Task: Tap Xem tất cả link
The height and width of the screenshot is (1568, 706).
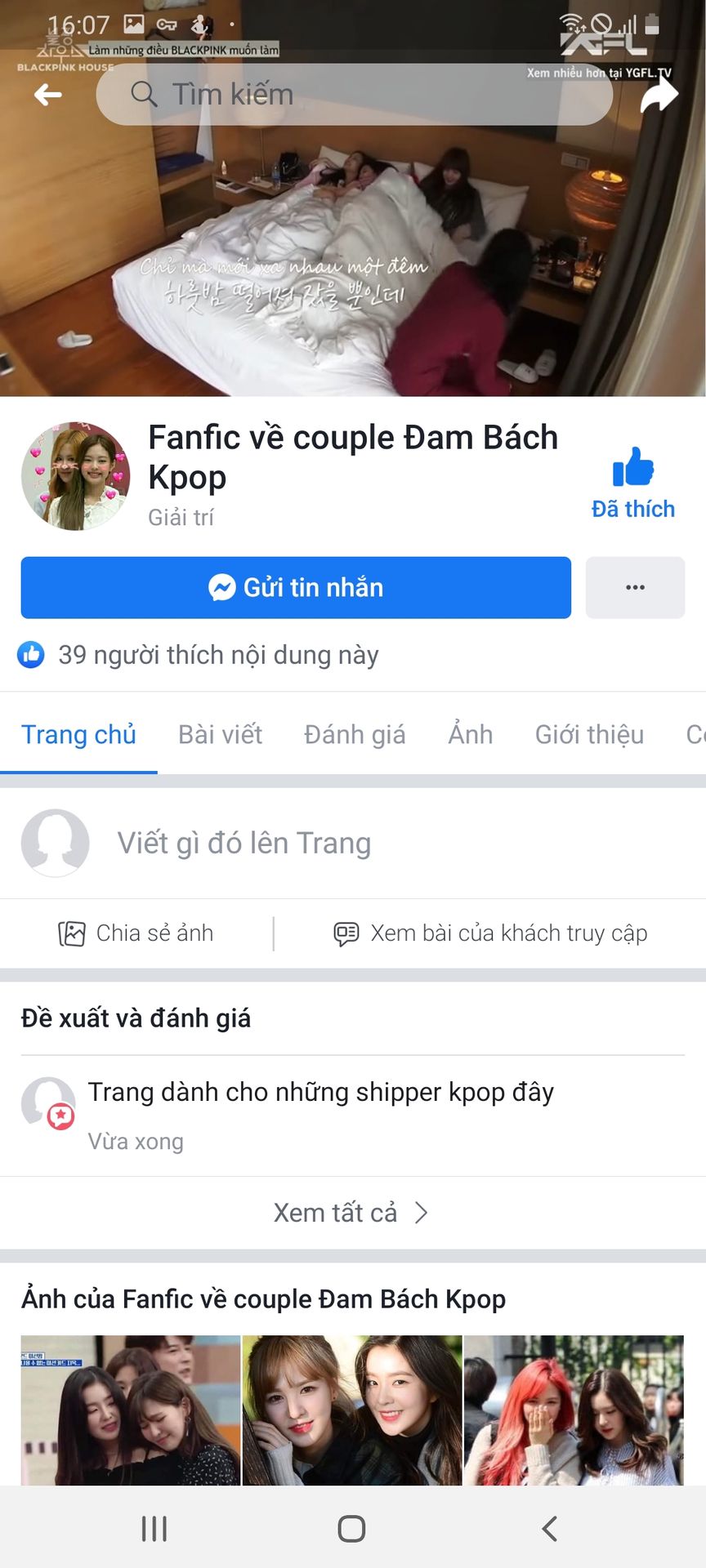Action: 351,1213
